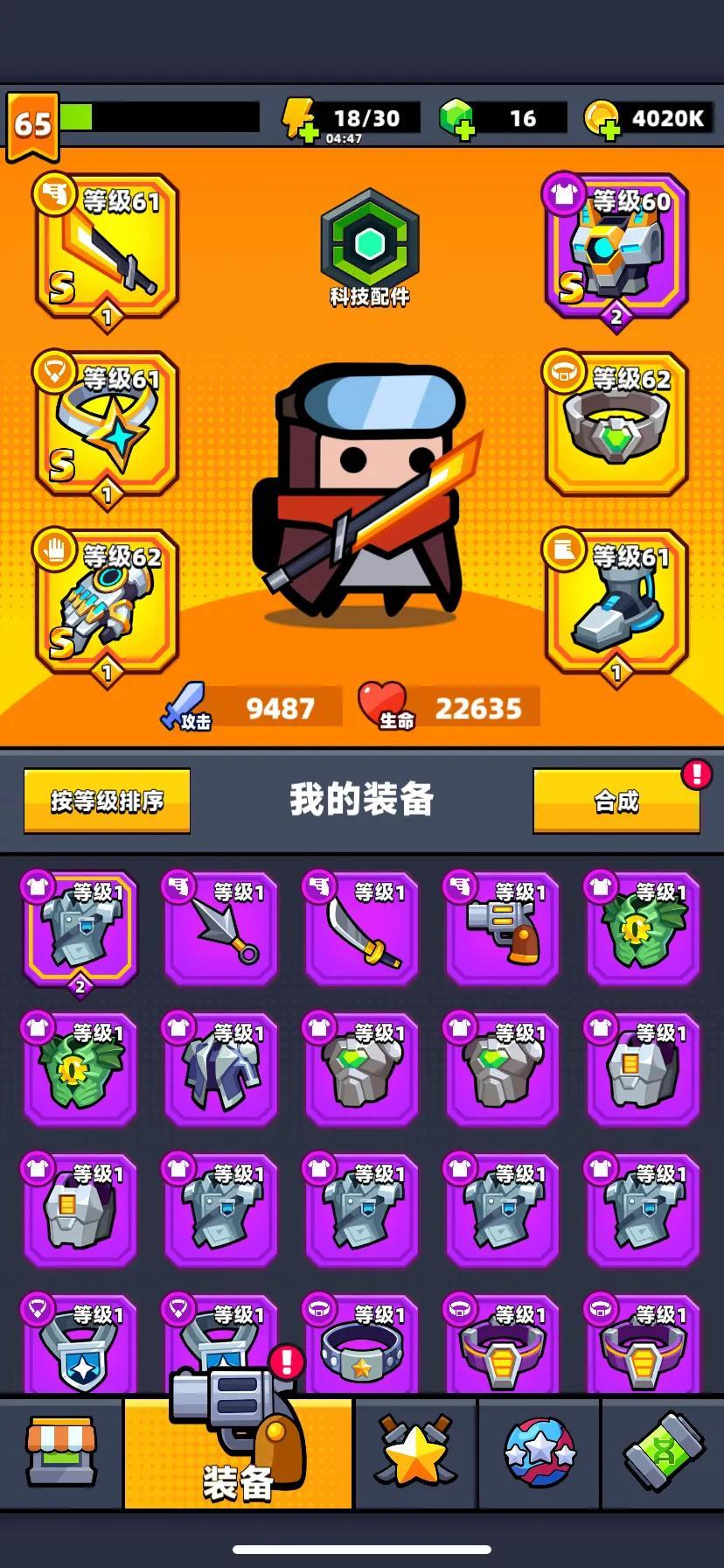Image resolution: width=724 pixels, height=1568 pixels.
Task: Switch to the shop tab
Action: (60, 1452)
